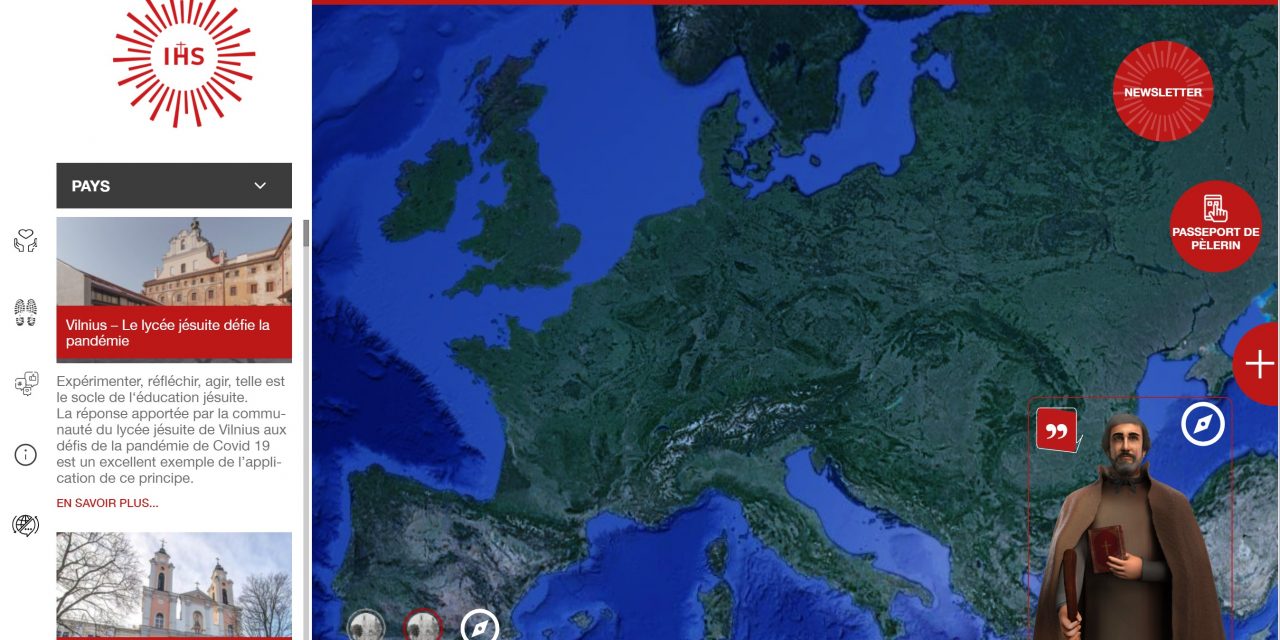1280x640 pixels.
Task: Open the Vilnius lycée jésuite article card
Action: point(173,289)
